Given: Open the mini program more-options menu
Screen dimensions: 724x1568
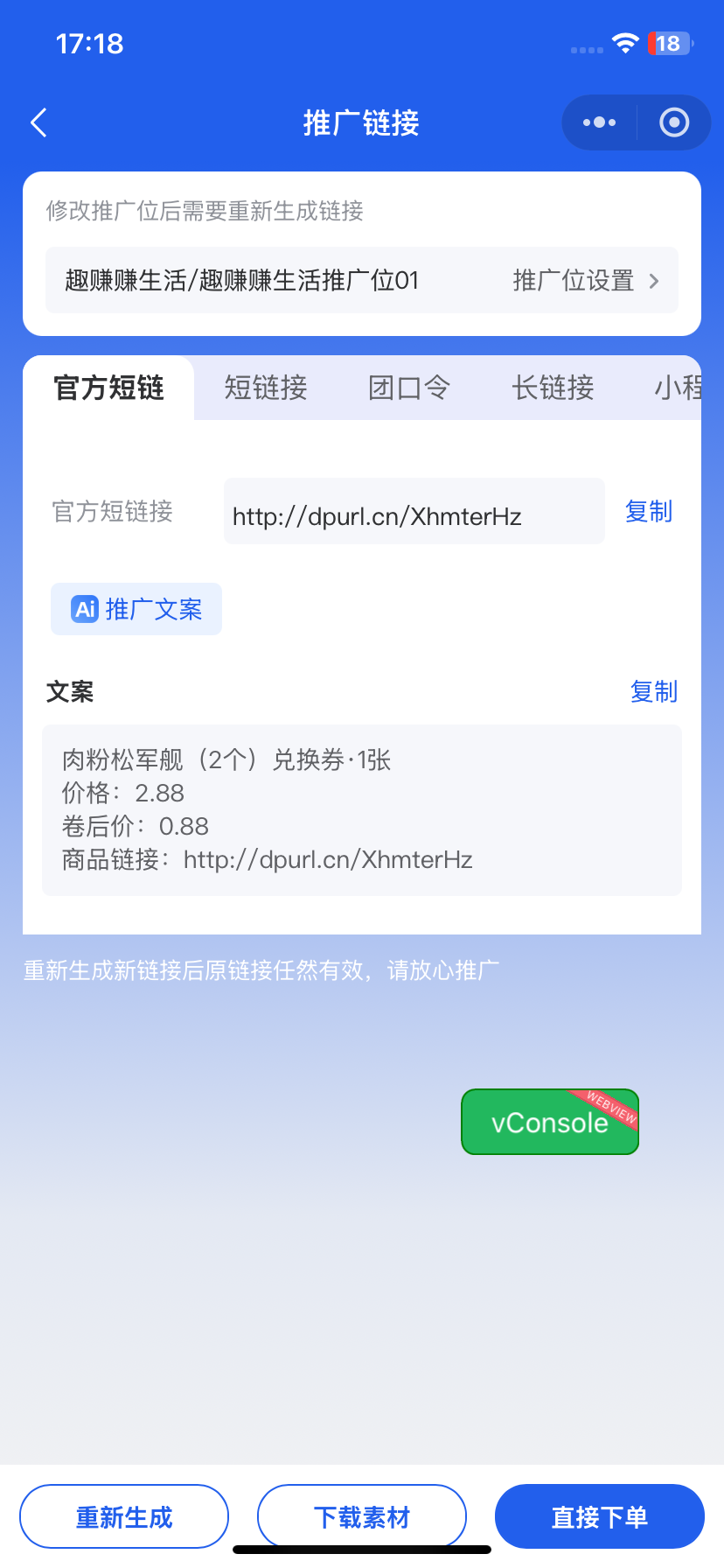Looking at the screenshot, I should (599, 123).
